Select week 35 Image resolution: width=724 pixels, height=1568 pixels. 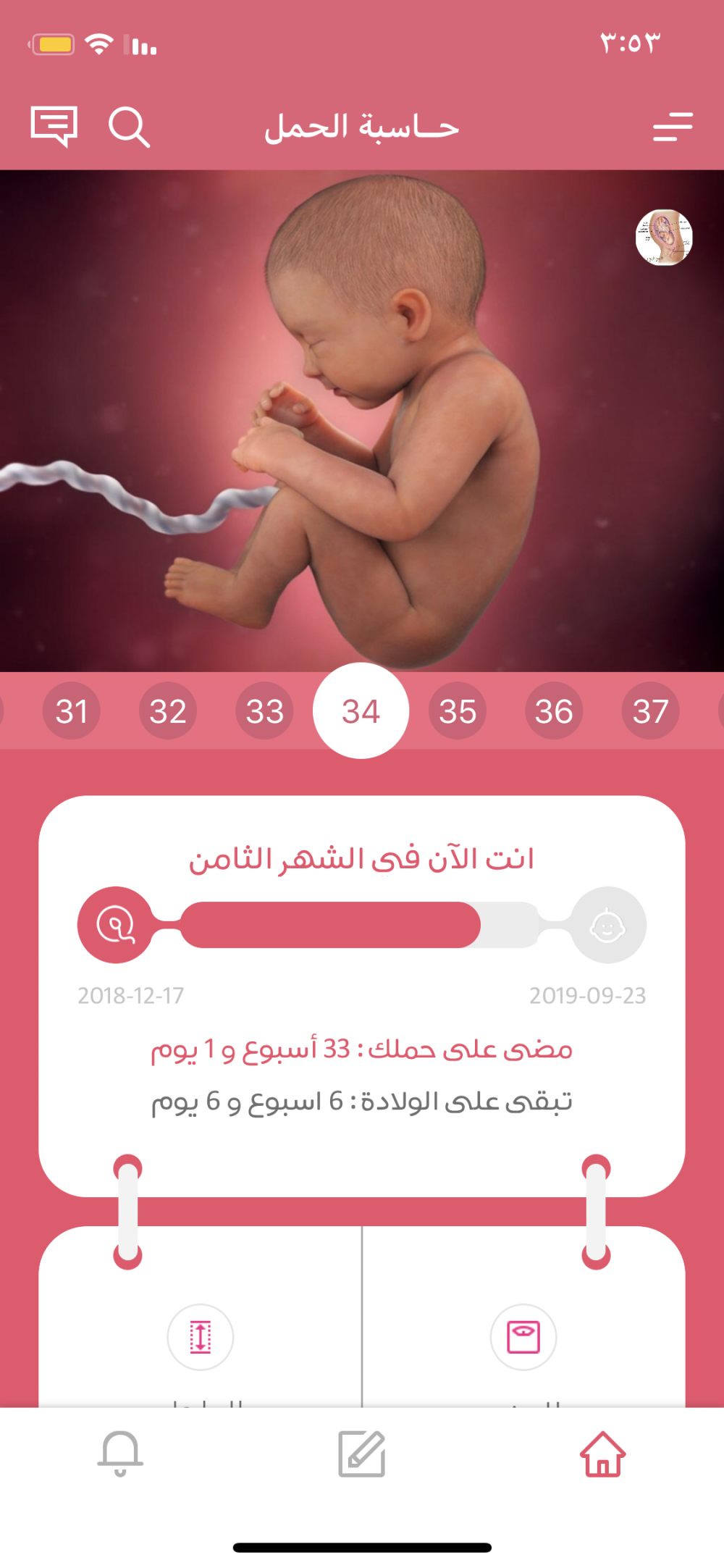[458, 711]
